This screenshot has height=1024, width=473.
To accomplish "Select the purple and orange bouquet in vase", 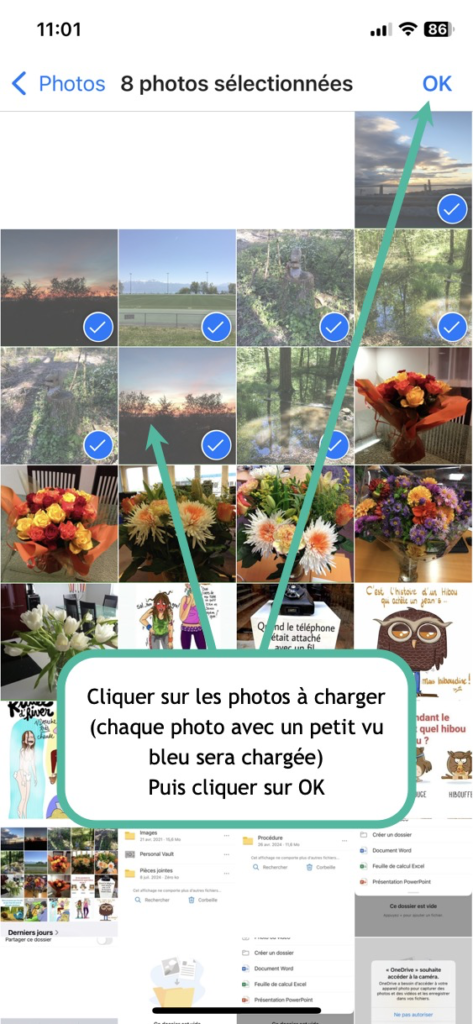I will (414, 523).
